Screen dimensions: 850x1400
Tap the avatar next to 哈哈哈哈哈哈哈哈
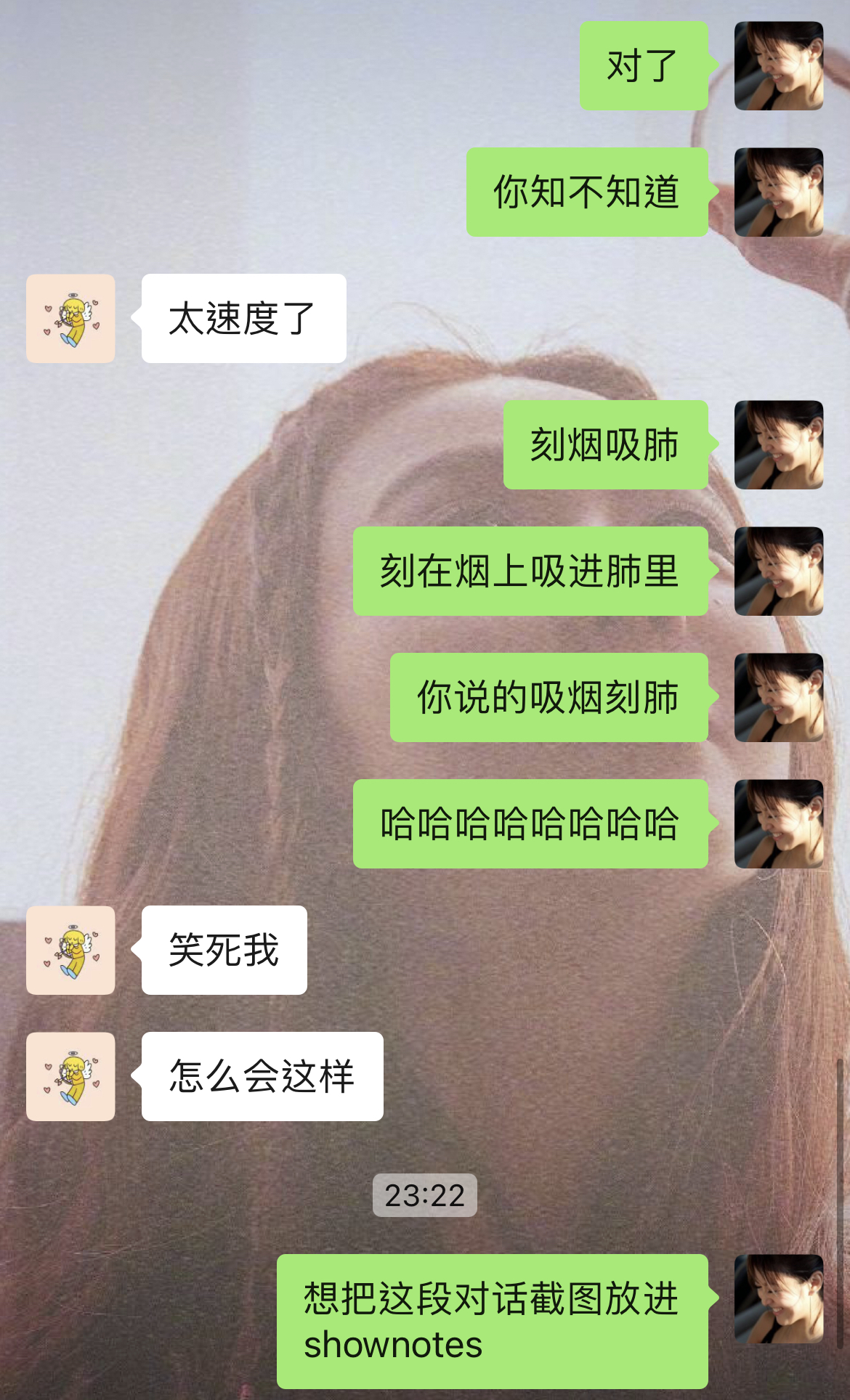pos(778,824)
